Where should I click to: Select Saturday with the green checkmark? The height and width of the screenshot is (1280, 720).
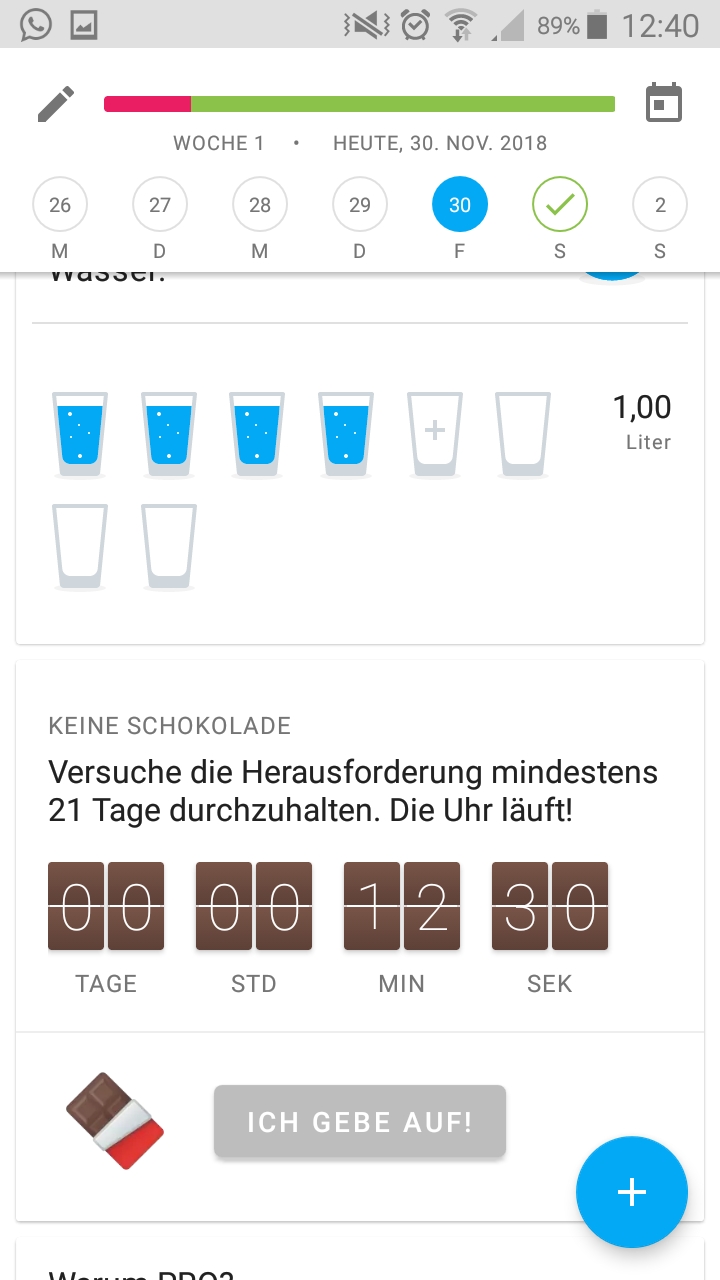coord(560,205)
